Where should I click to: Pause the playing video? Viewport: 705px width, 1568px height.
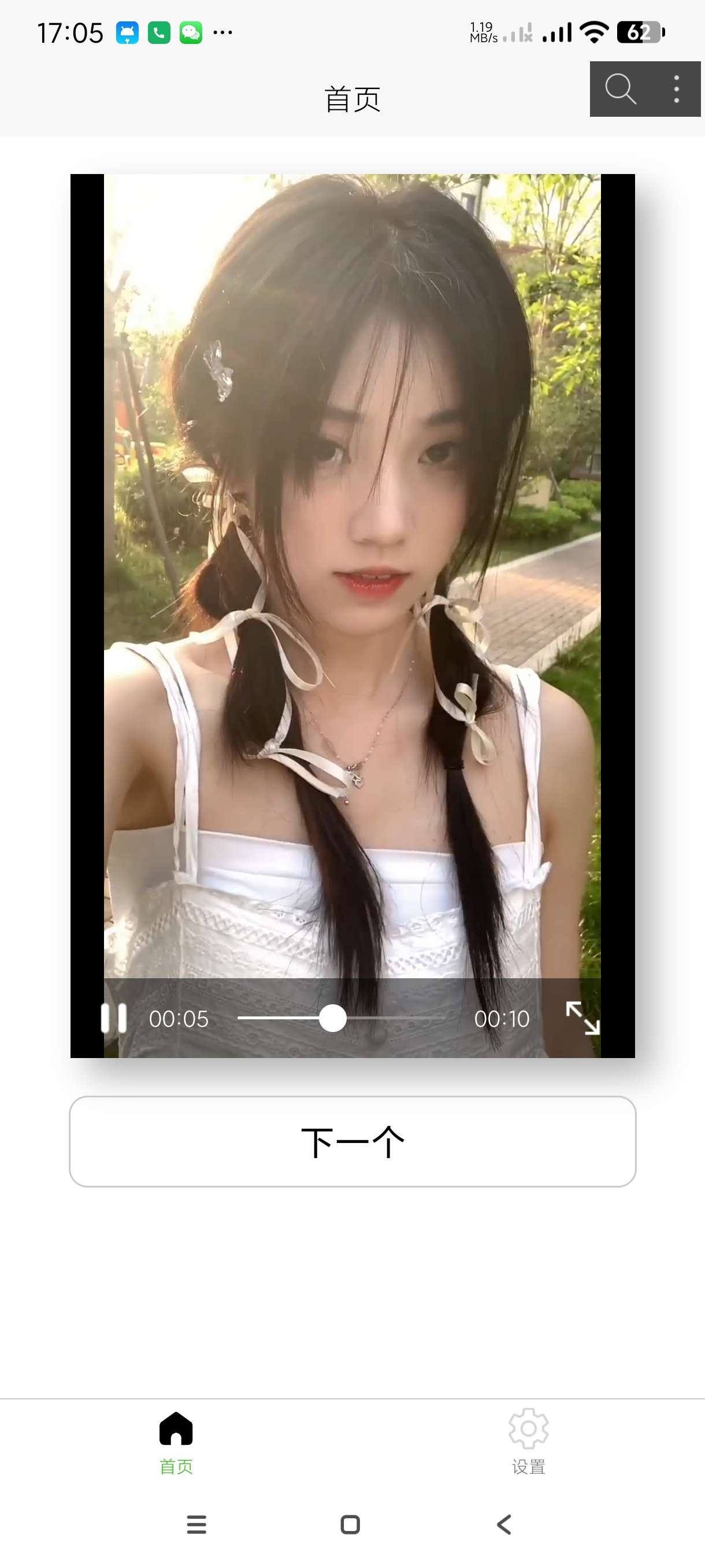click(114, 1018)
